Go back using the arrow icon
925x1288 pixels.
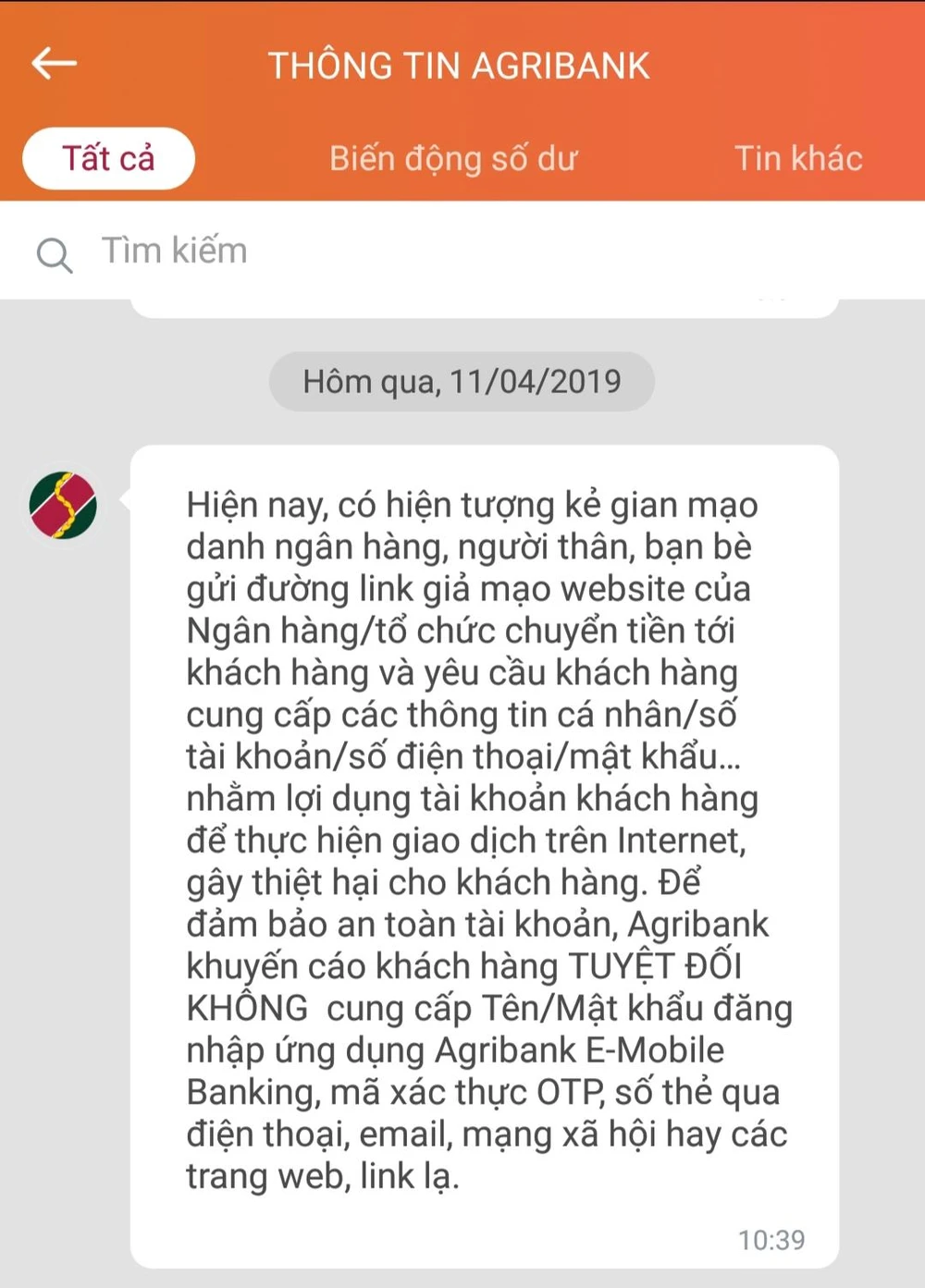tap(55, 63)
